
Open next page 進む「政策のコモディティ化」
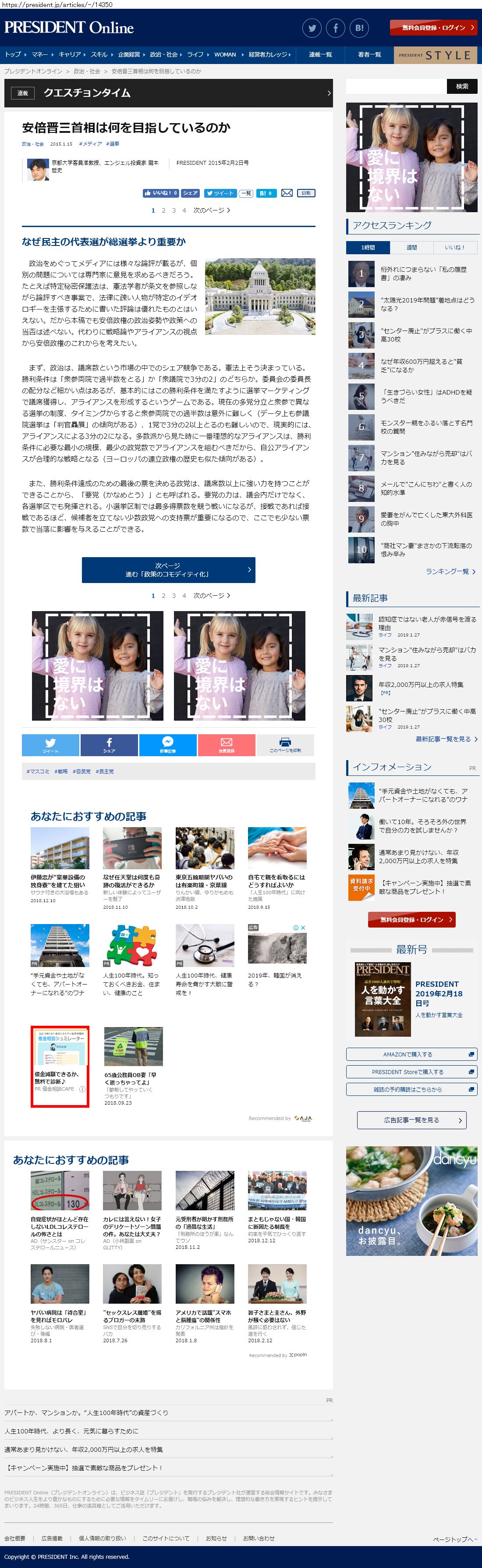(168, 570)
